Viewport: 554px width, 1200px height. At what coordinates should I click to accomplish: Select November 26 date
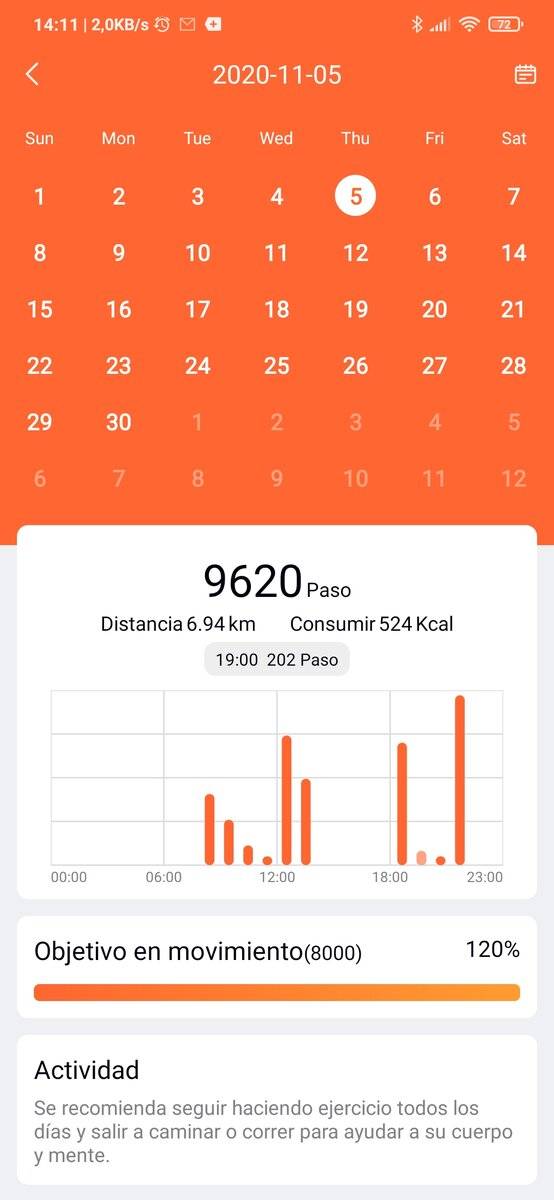tap(355, 365)
